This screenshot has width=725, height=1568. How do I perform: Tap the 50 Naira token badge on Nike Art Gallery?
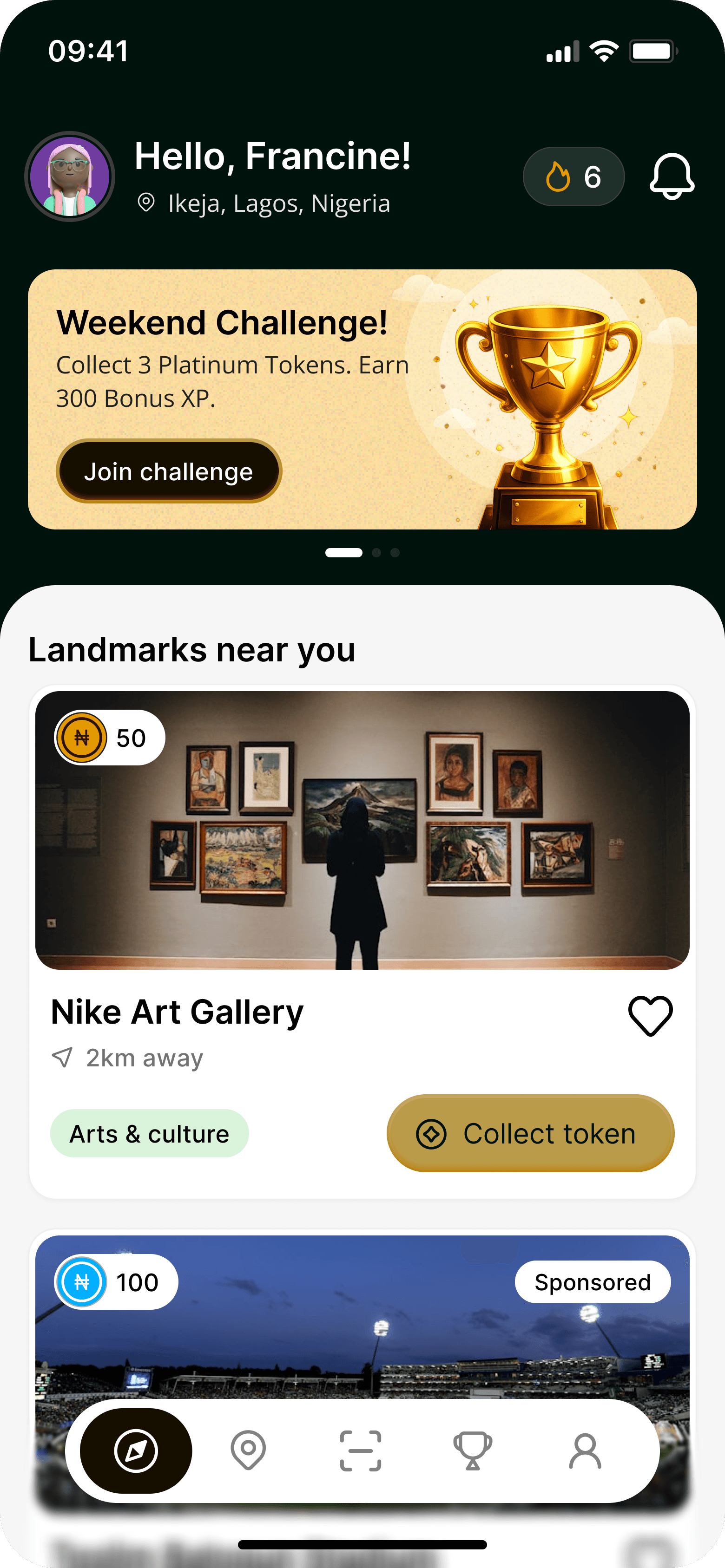108,737
